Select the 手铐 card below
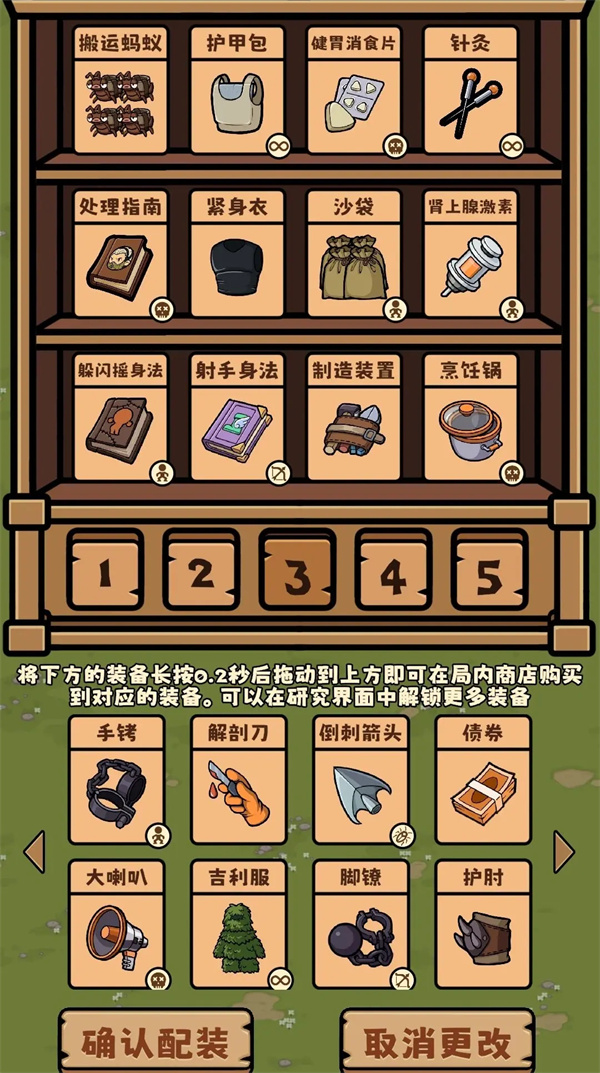This screenshot has height=1073, width=600. 117,781
